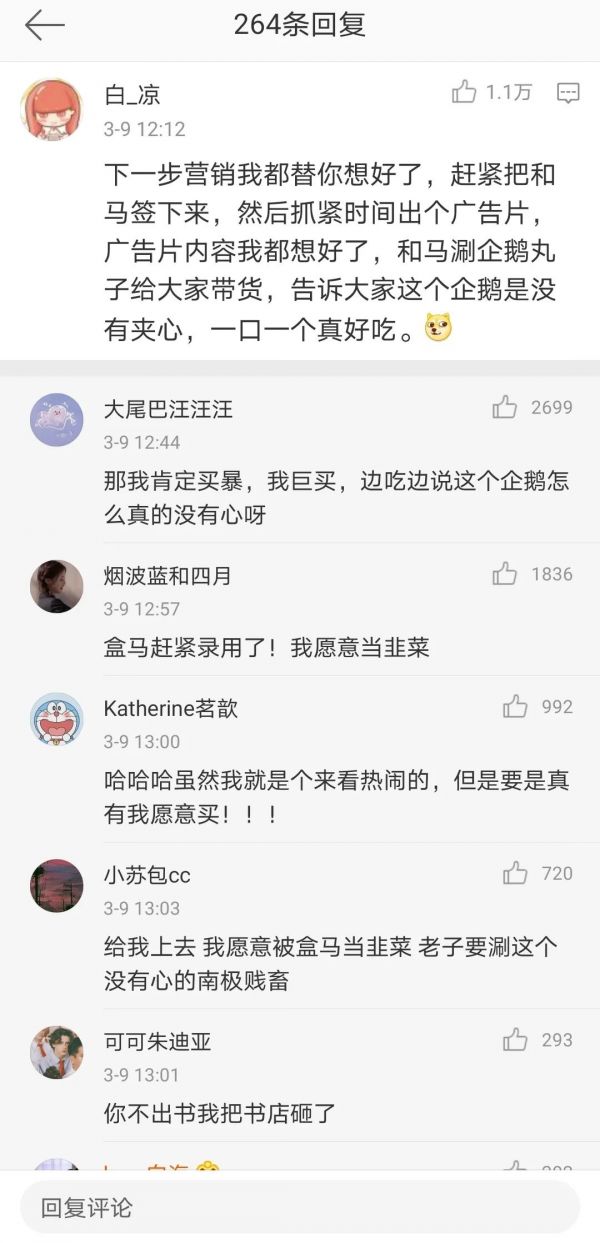Like 白_凉's comment

pyautogui.click(x=465, y=93)
